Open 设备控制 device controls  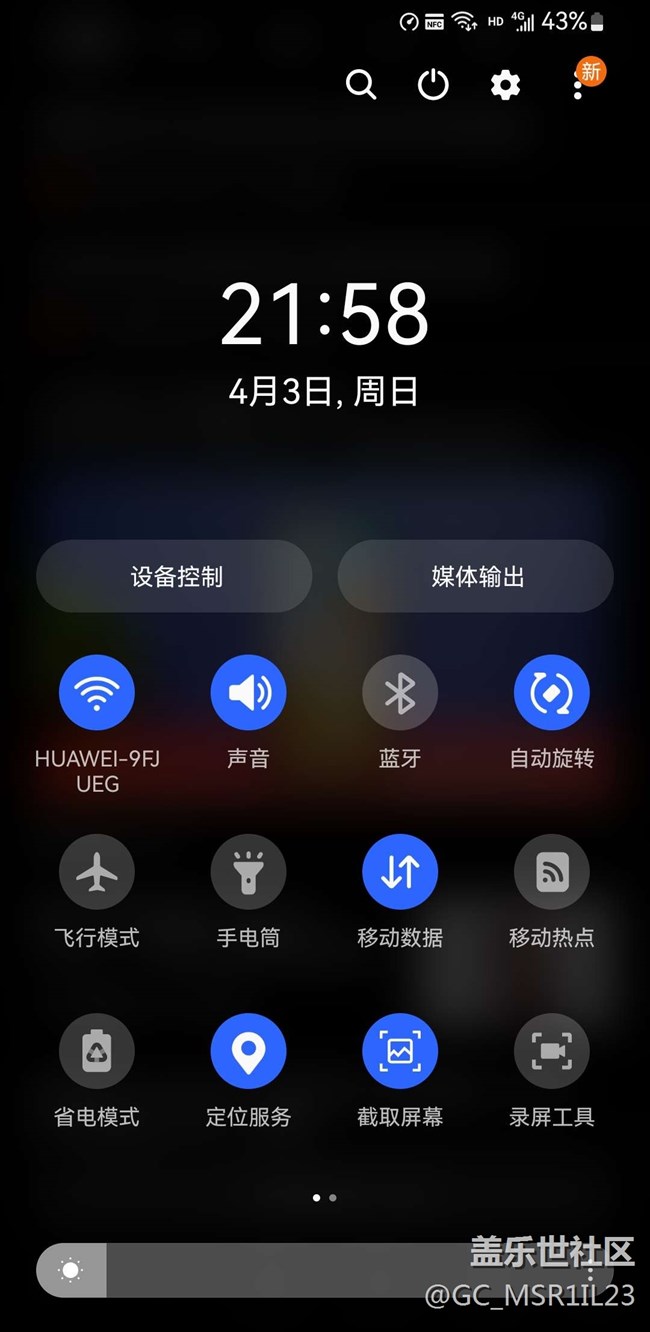pyautogui.click(x=175, y=576)
